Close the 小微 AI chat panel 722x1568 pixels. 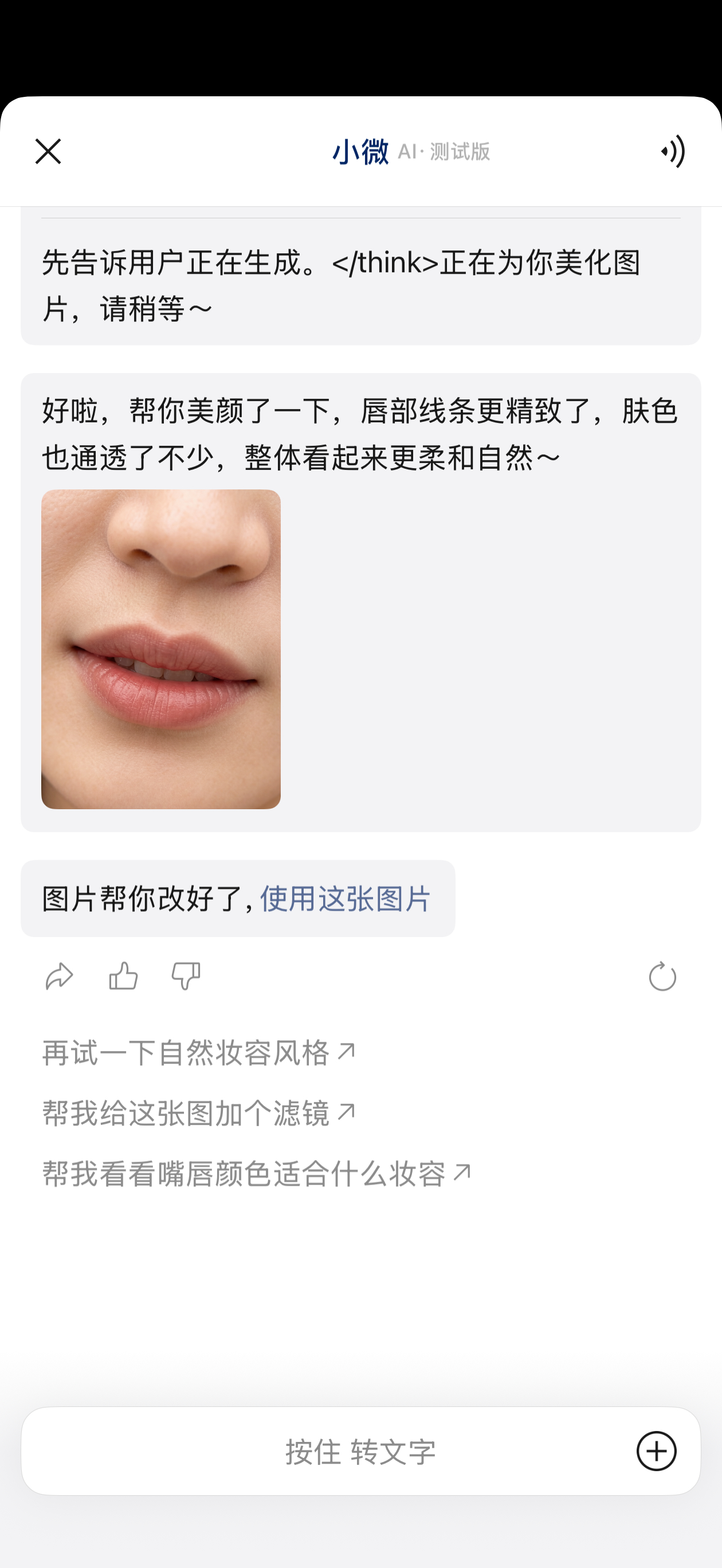pyautogui.click(x=48, y=151)
